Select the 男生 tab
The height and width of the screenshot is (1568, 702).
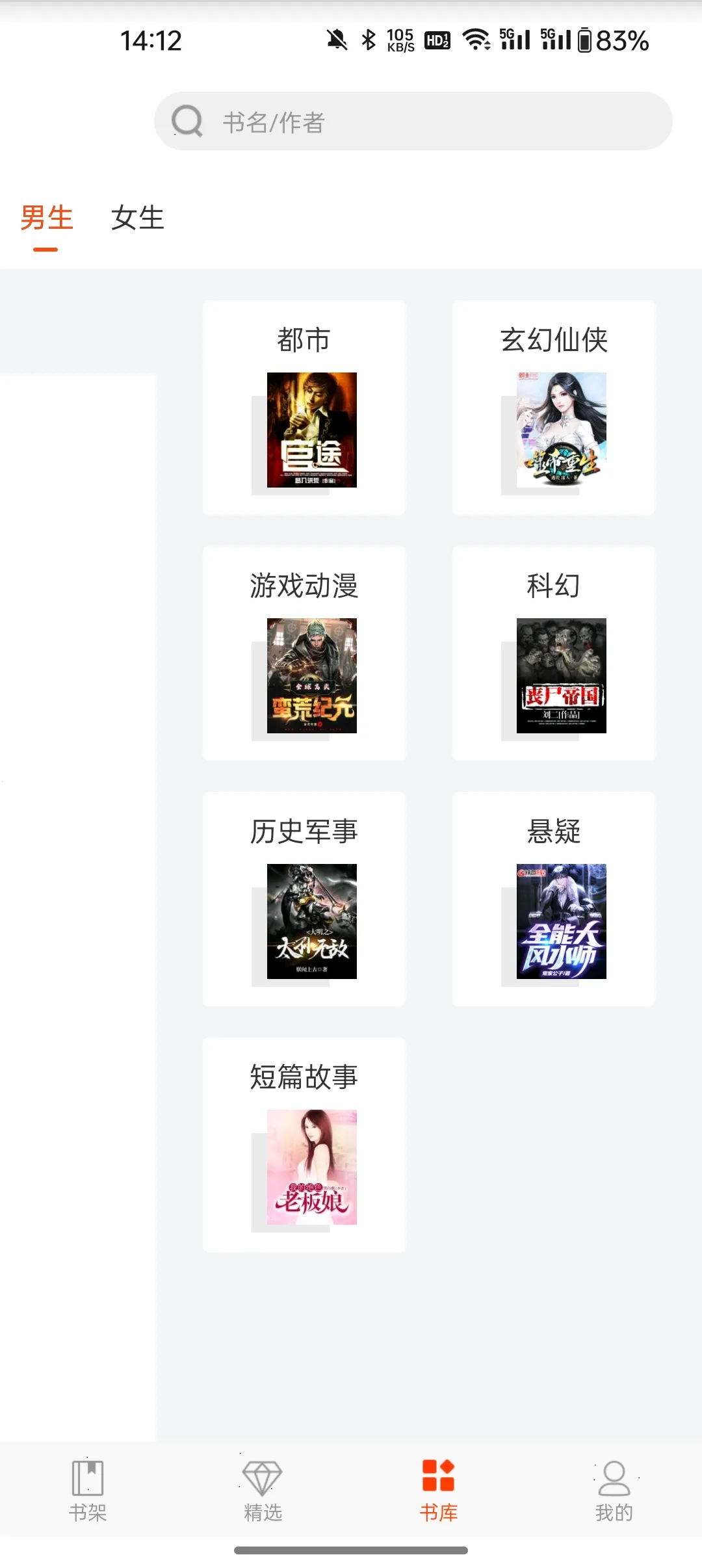pos(46,218)
